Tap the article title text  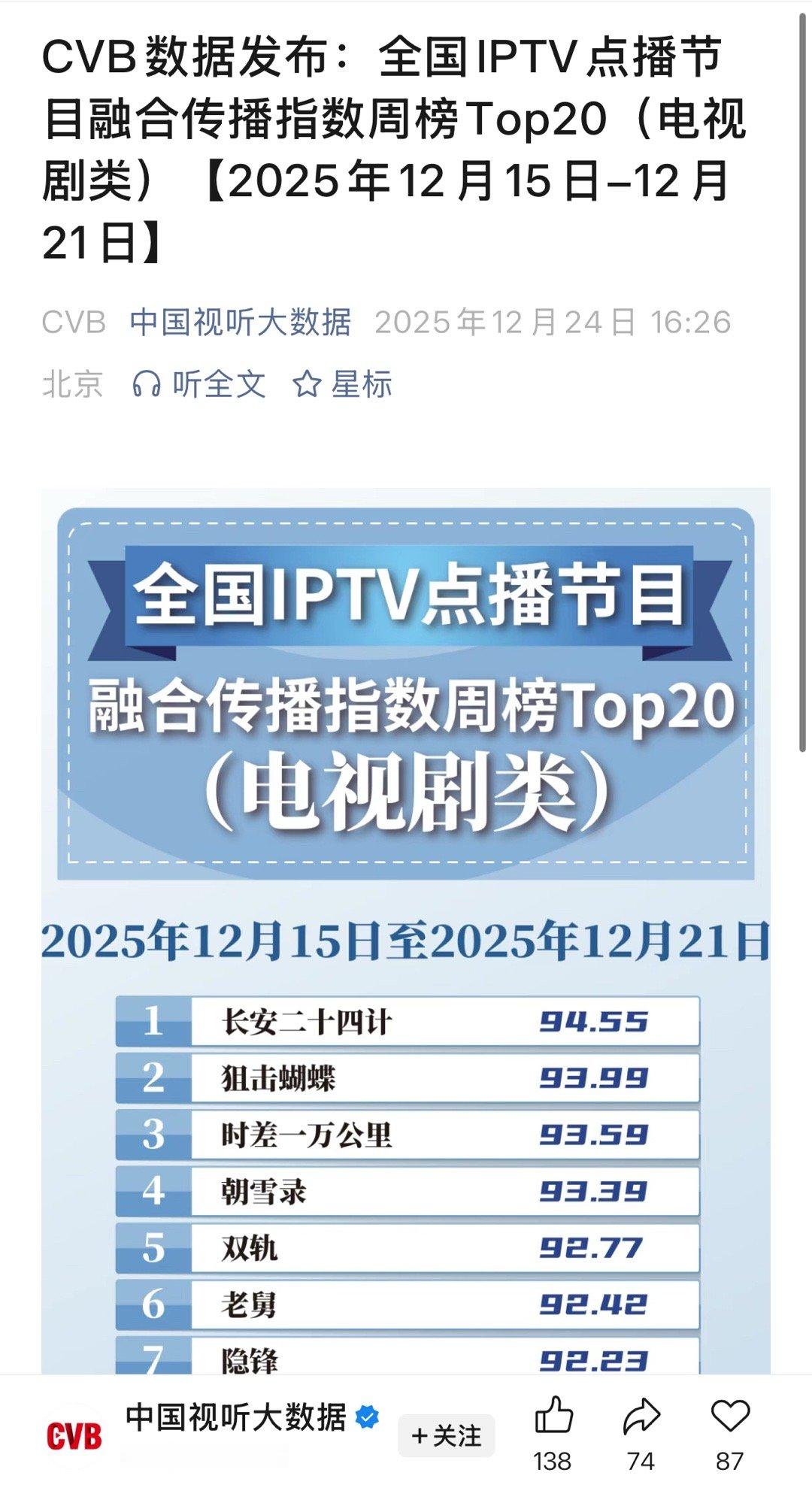[390, 142]
